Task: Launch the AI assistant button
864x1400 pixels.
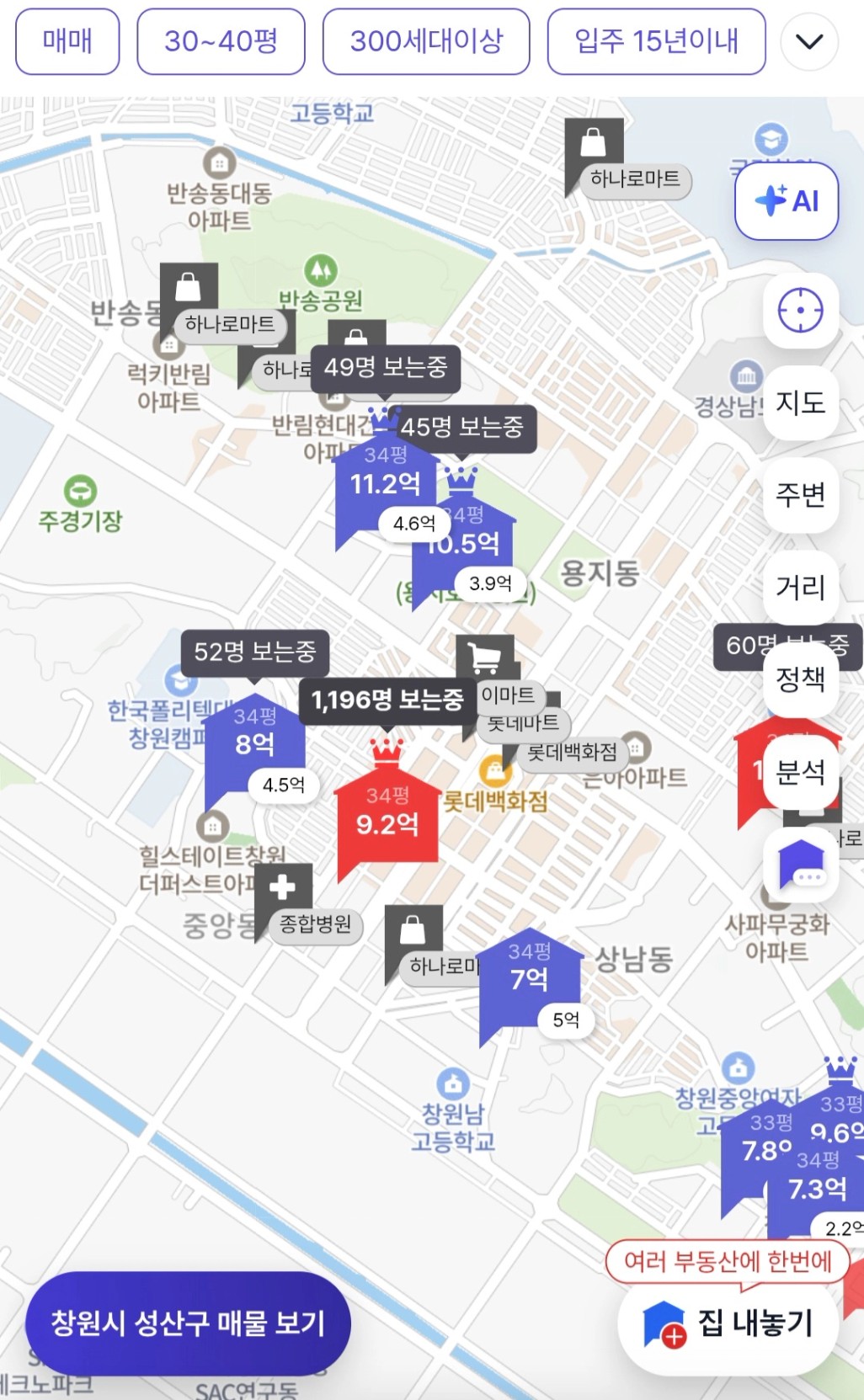Action: tap(787, 201)
